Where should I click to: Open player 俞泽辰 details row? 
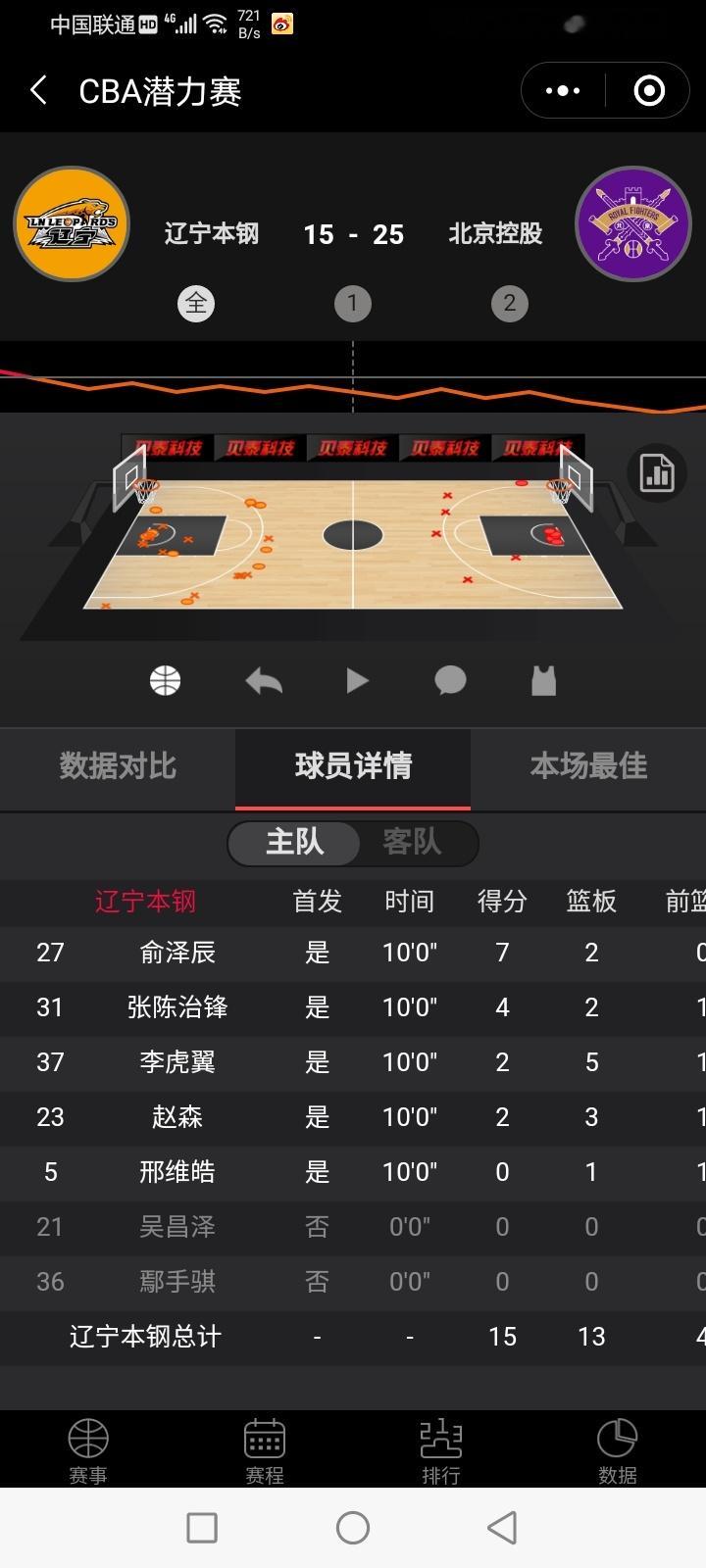tap(177, 953)
